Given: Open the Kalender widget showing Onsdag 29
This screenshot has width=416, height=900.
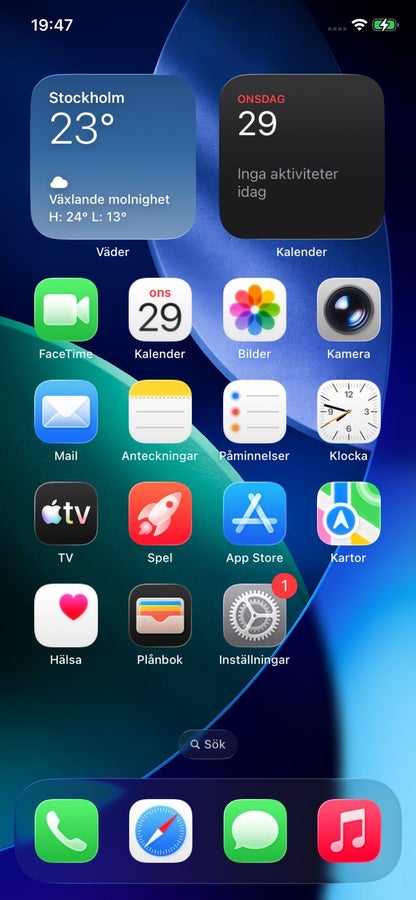Looking at the screenshot, I should [x=302, y=157].
